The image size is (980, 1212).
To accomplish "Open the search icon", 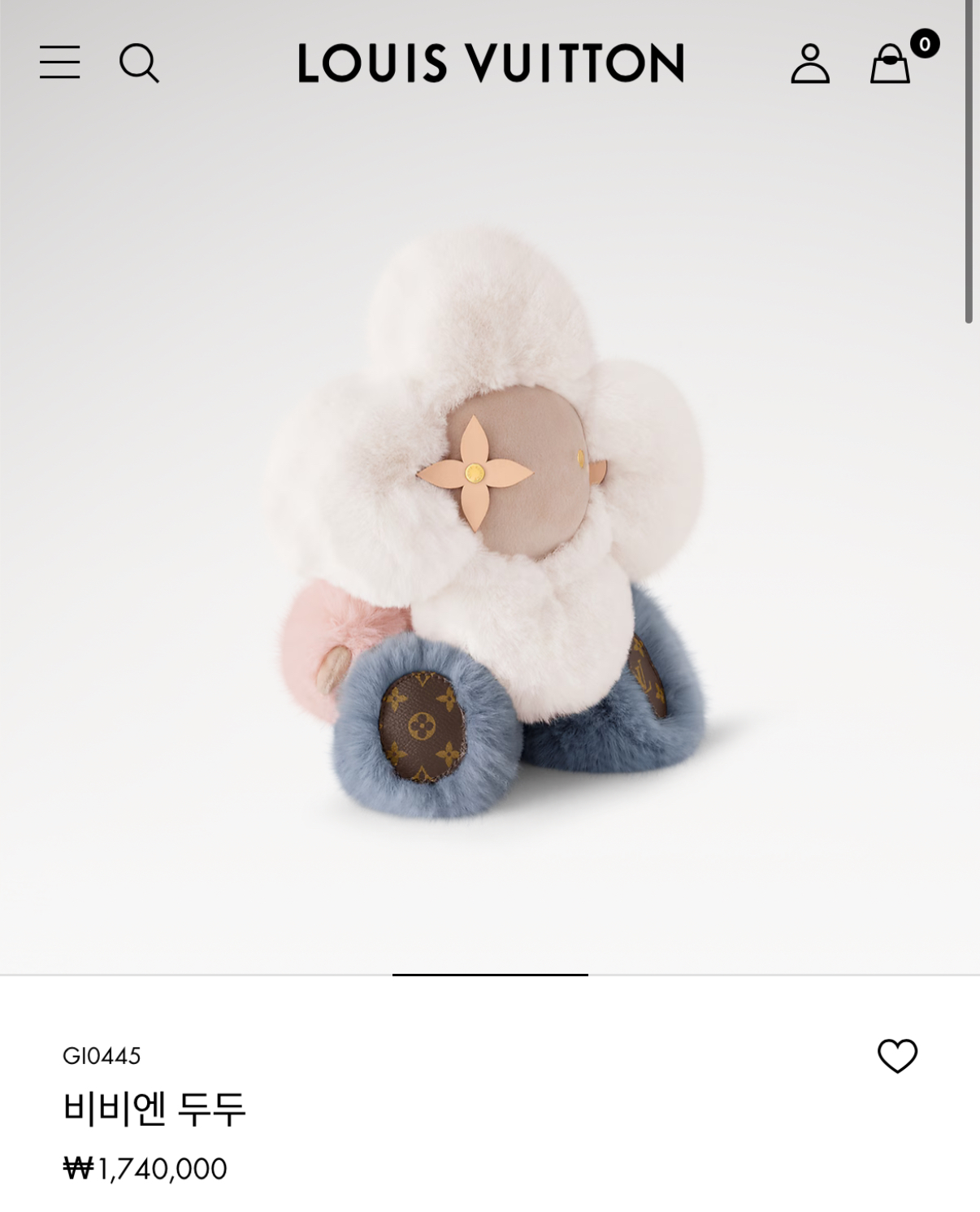I will 139,63.
